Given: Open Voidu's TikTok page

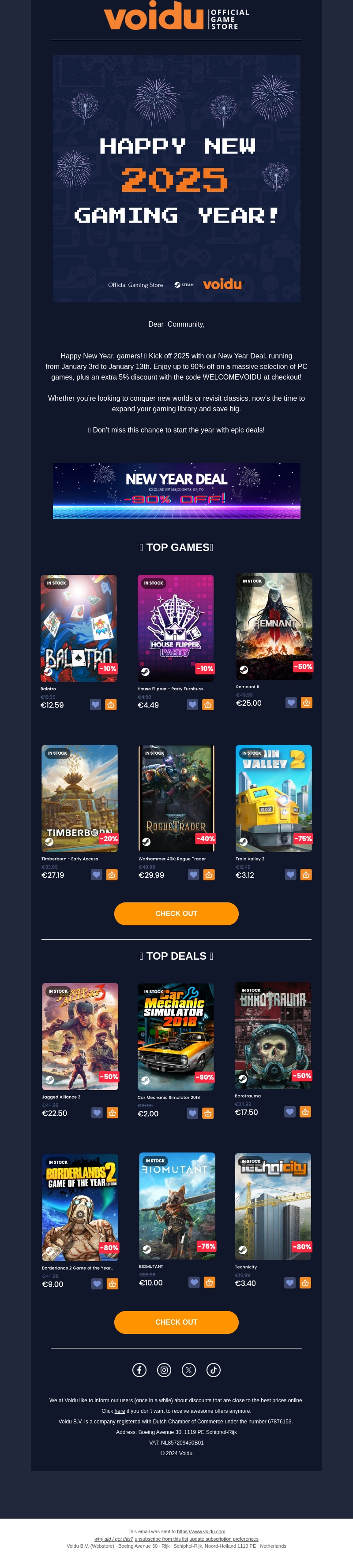Looking at the screenshot, I should [x=214, y=1370].
